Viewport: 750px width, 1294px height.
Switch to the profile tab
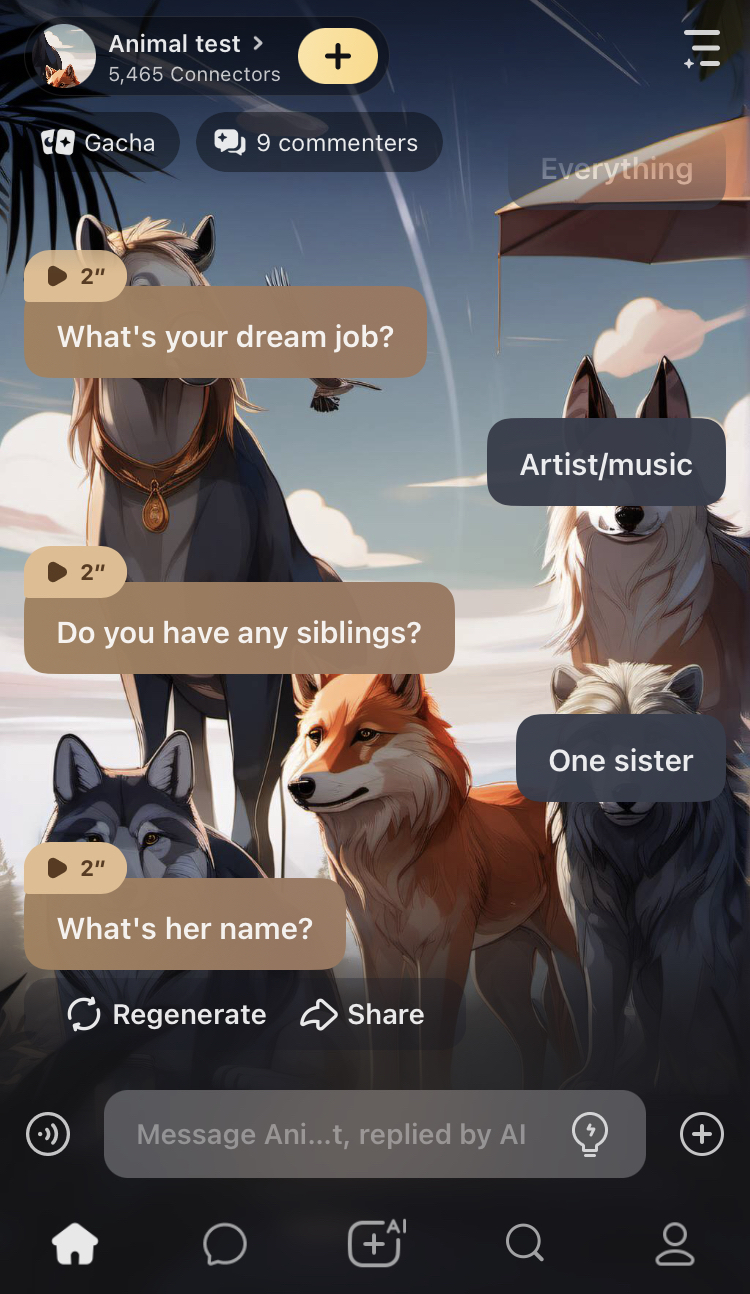click(x=675, y=1245)
